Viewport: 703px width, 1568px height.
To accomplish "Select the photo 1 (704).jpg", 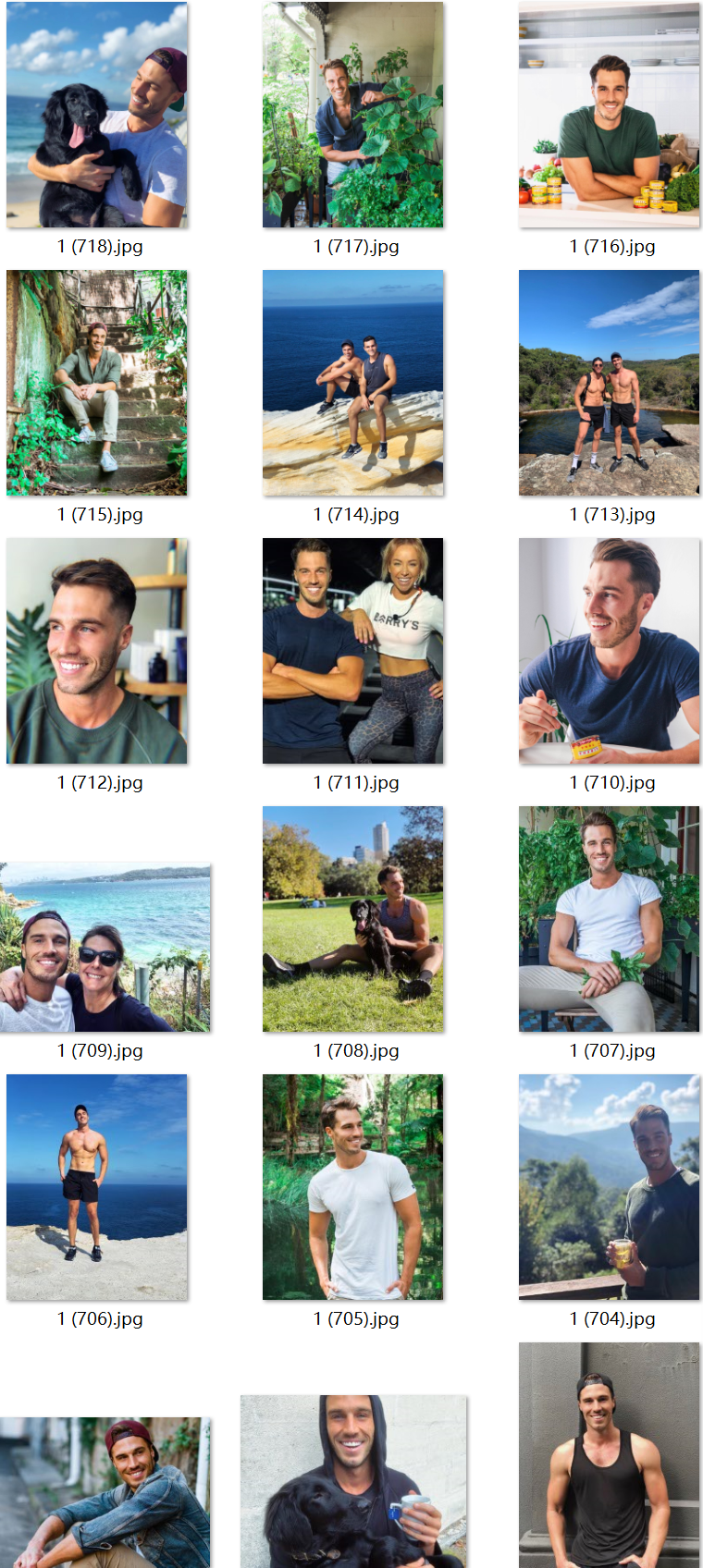I will pos(609,1187).
